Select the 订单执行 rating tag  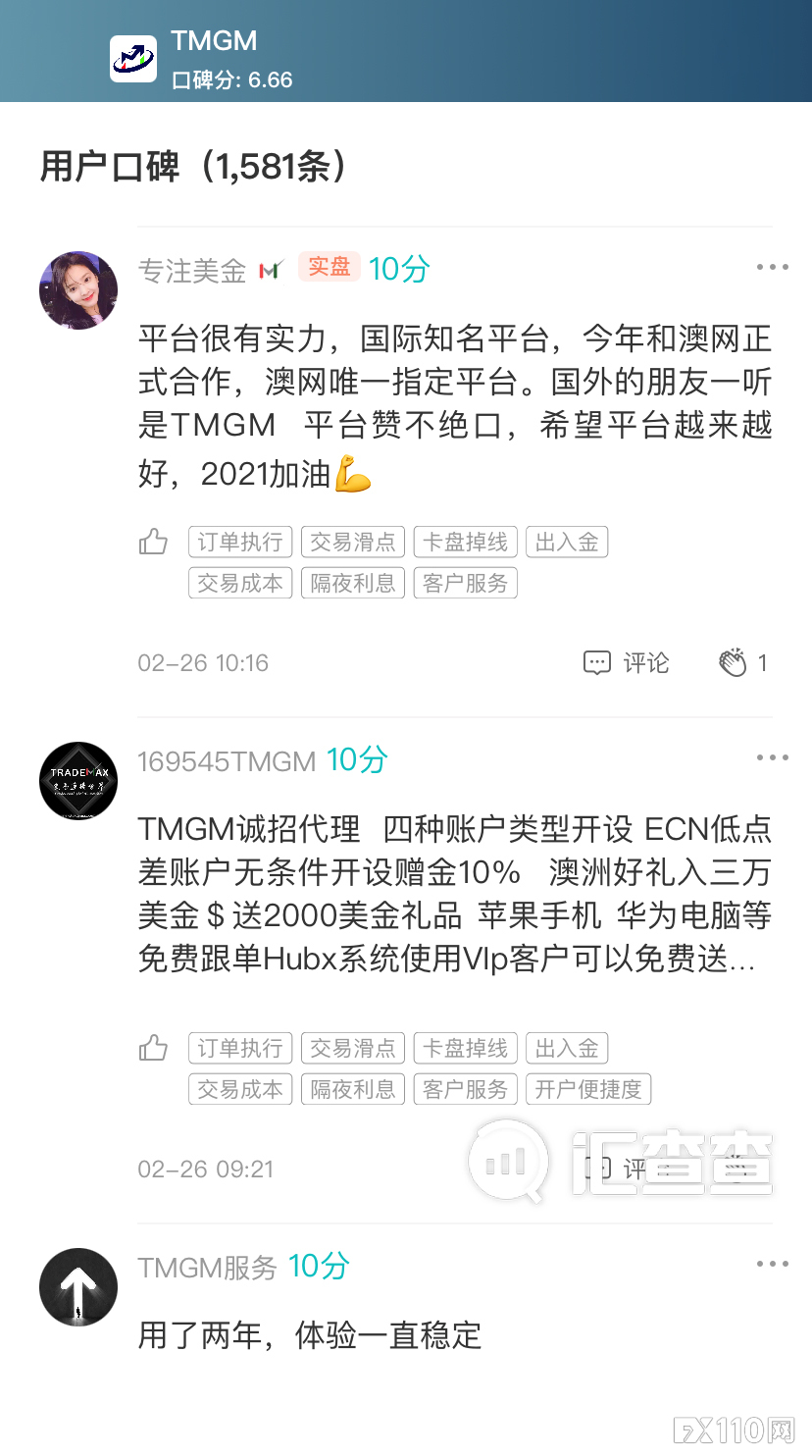point(239,541)
